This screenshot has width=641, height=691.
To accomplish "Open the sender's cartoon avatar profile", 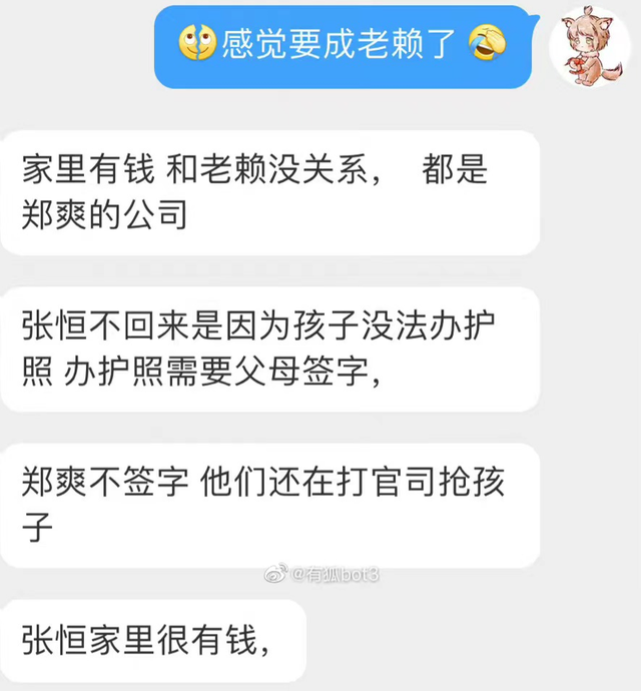I will point(590,45).
